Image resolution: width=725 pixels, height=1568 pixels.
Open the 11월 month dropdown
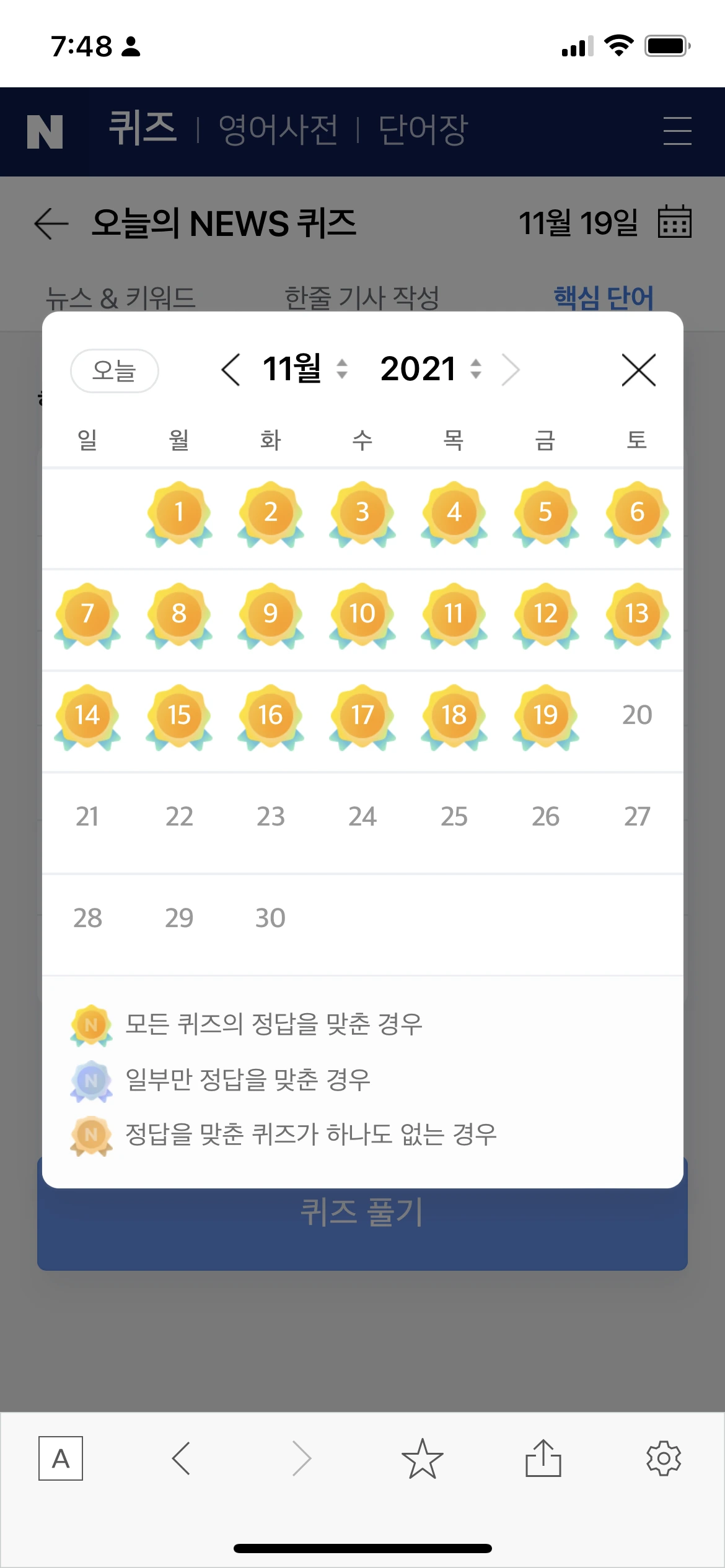click(x=304, y=369)
